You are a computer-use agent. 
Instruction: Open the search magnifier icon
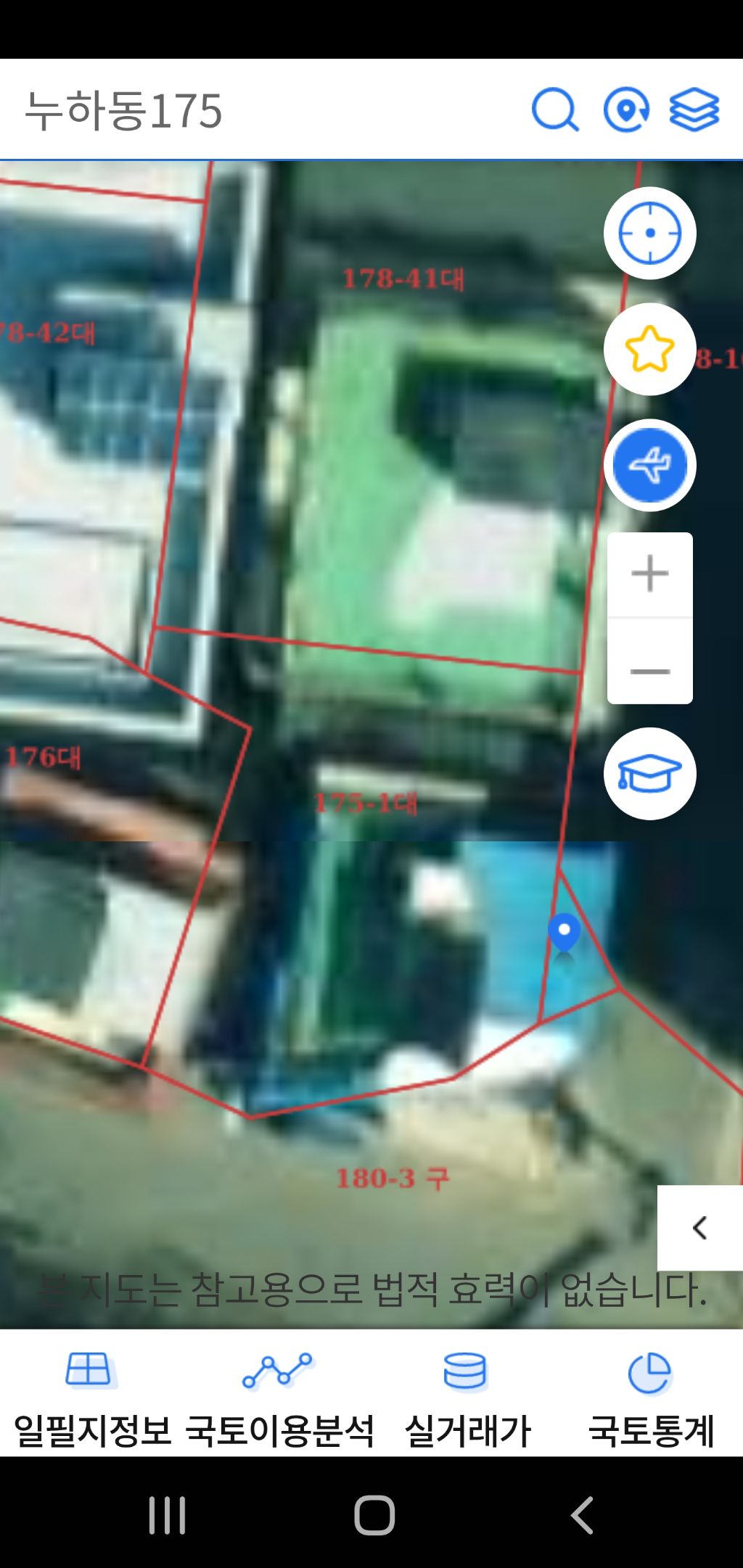tap(555, 110)
